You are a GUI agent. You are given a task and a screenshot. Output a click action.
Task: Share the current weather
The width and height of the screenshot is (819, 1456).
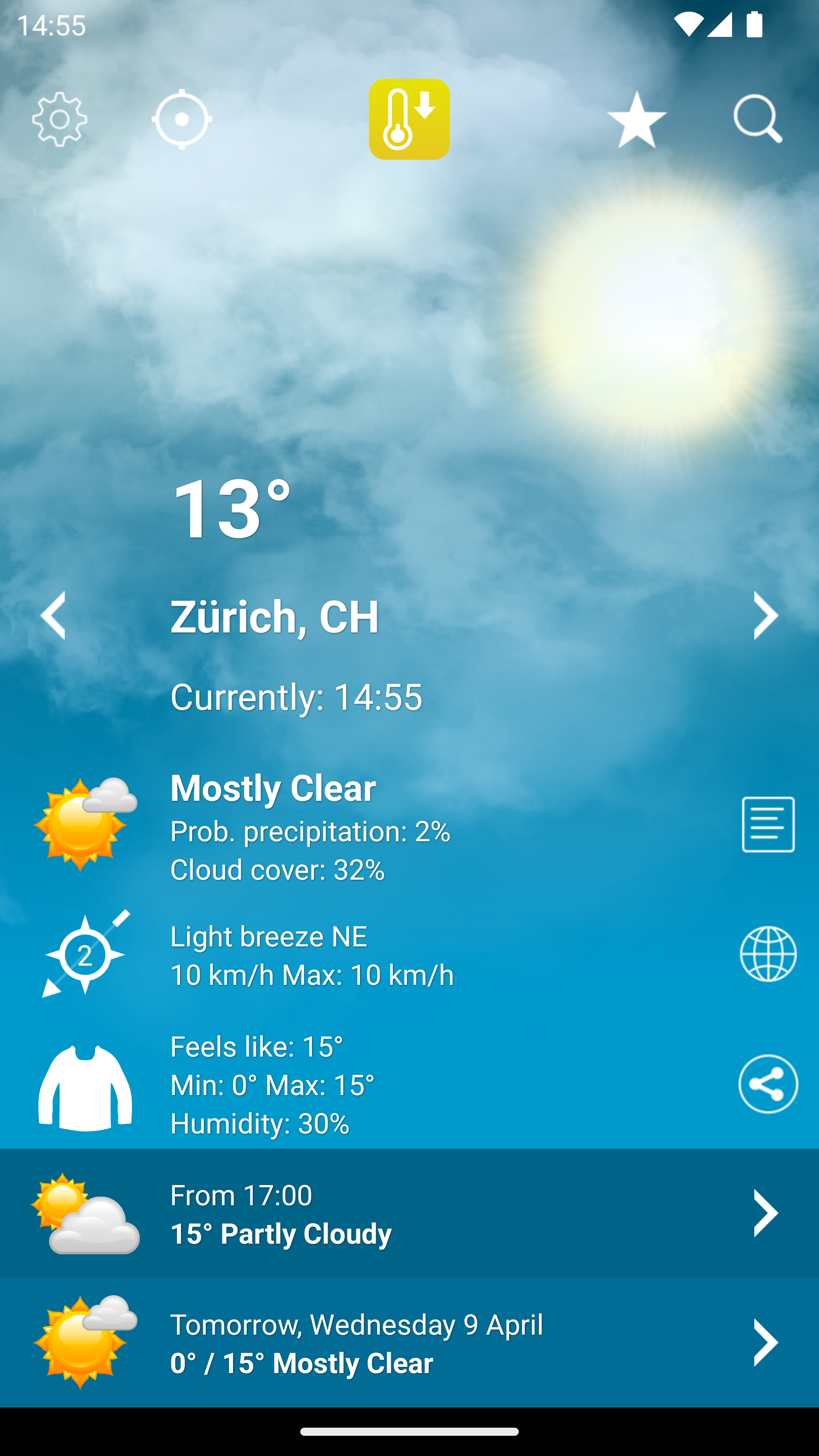[x=767, y=1083]
